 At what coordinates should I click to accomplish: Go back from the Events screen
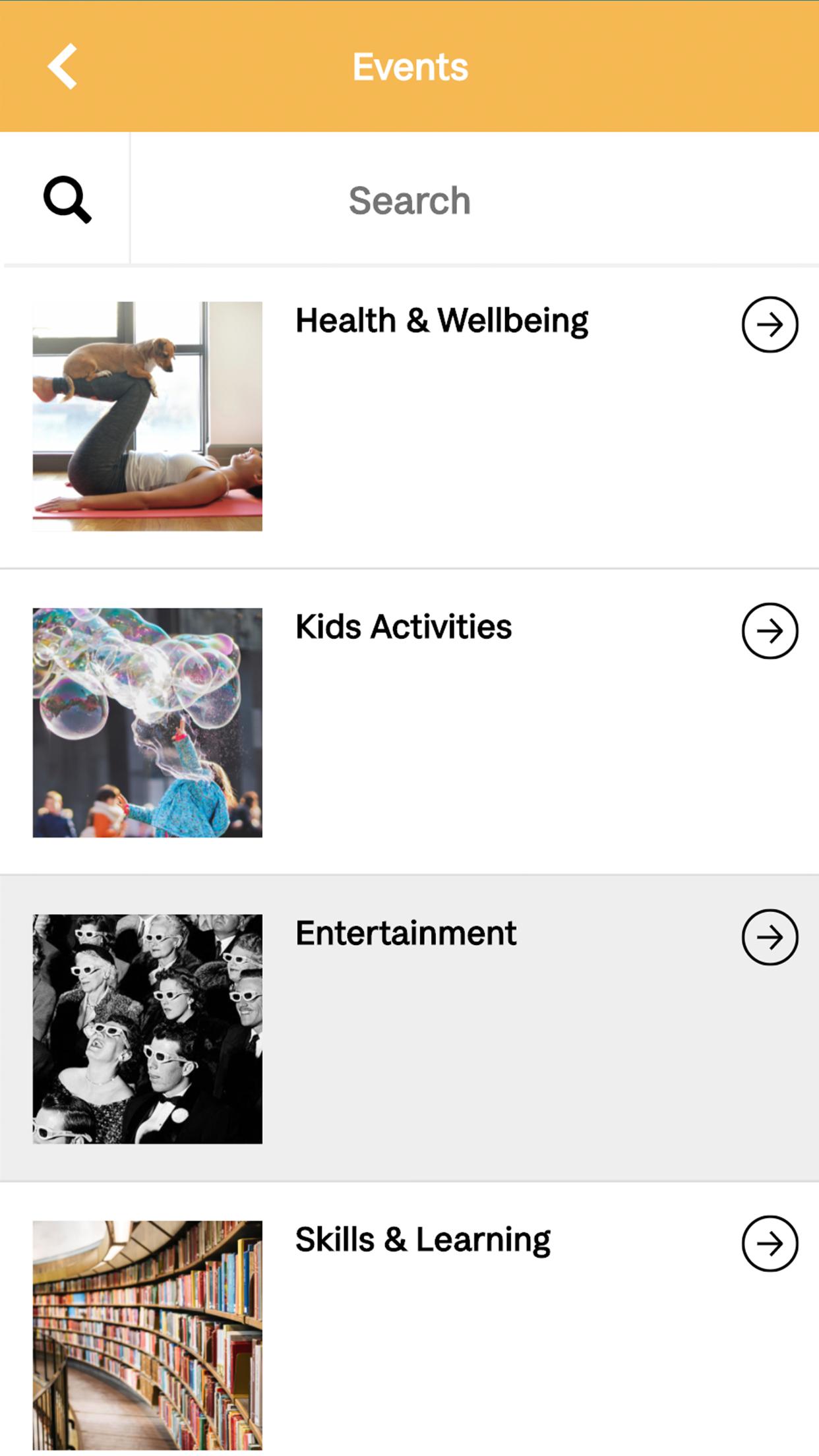tap(63, 67)
